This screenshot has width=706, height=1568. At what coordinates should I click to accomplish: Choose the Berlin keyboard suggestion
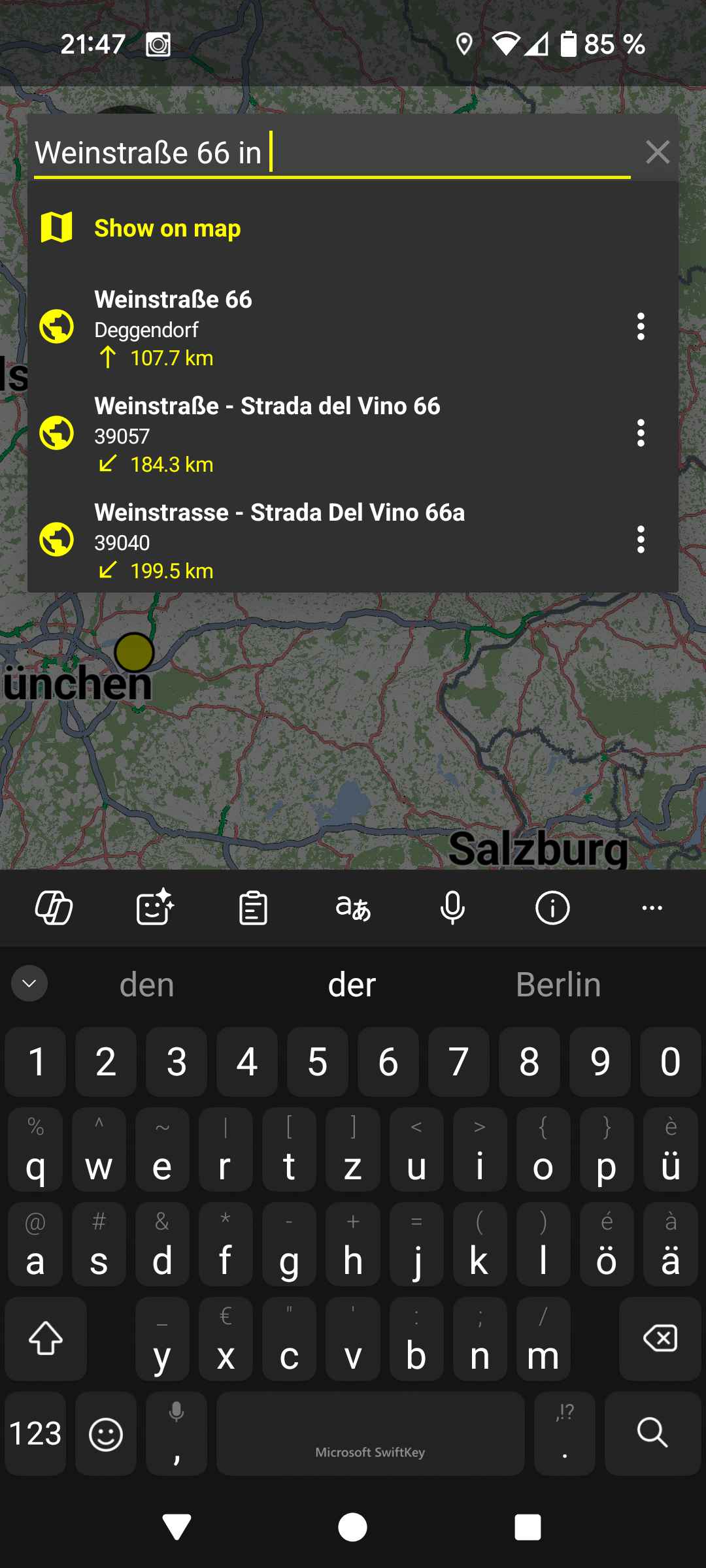558,985
